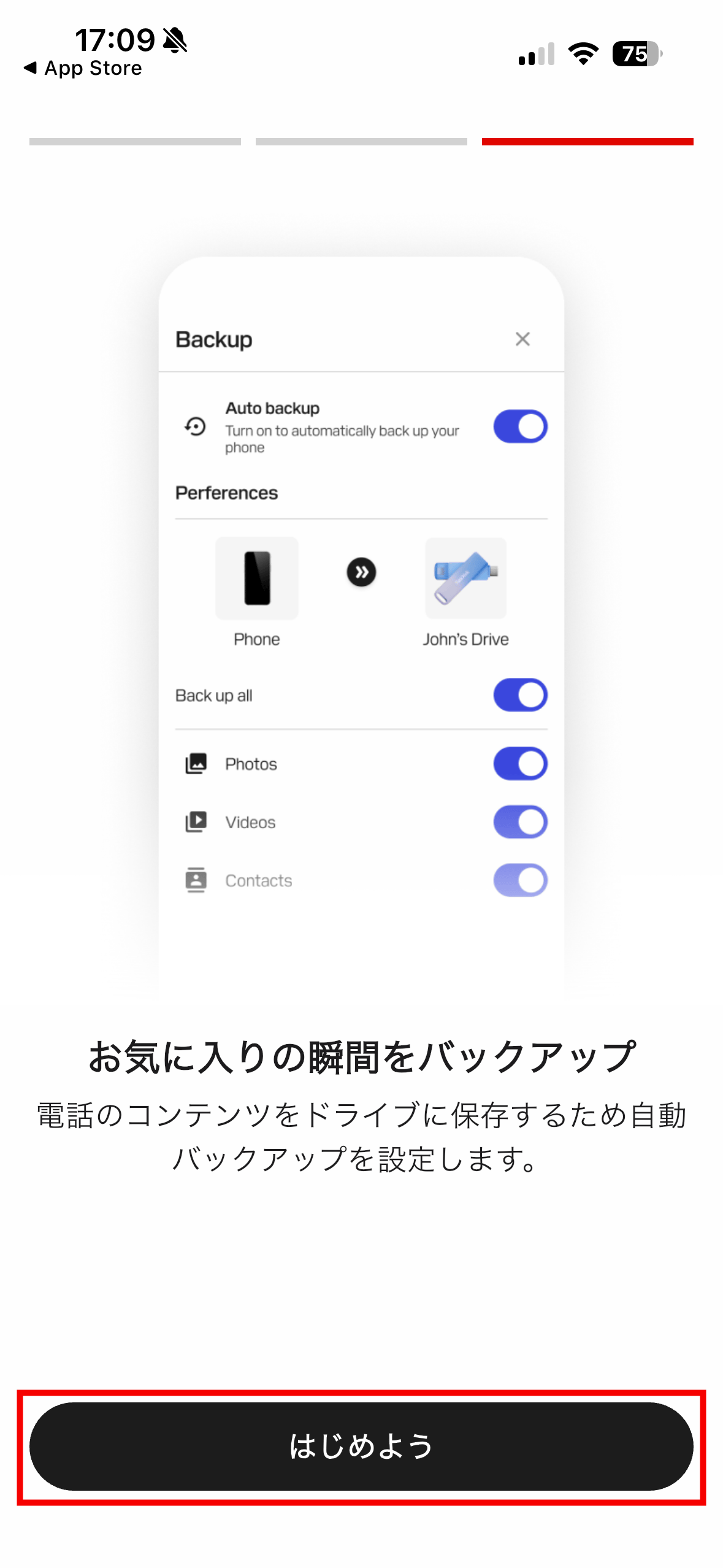Tap the はじめよう button to get started
This screenshot has height=1568, width=723.
coord(361,1446)
